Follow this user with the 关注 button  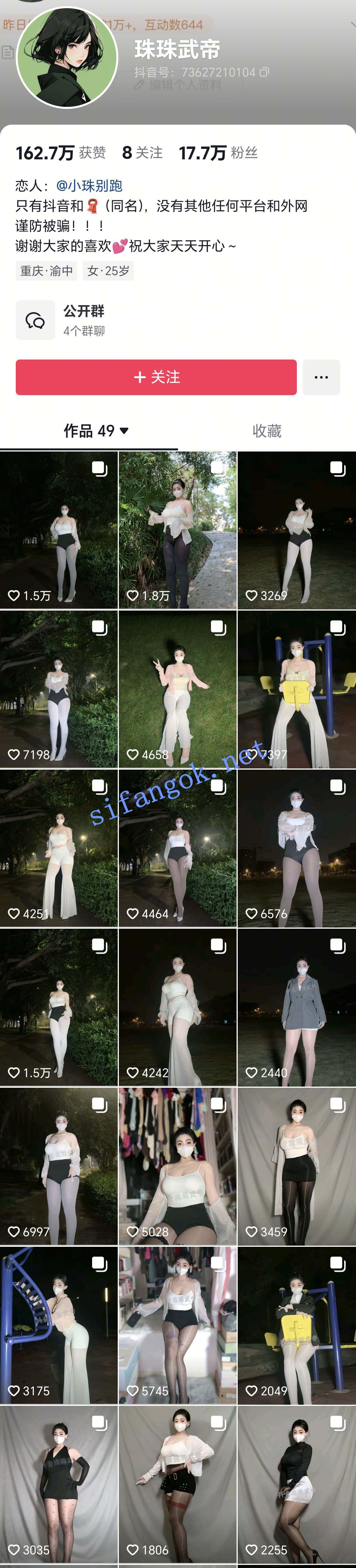point(156,377)
